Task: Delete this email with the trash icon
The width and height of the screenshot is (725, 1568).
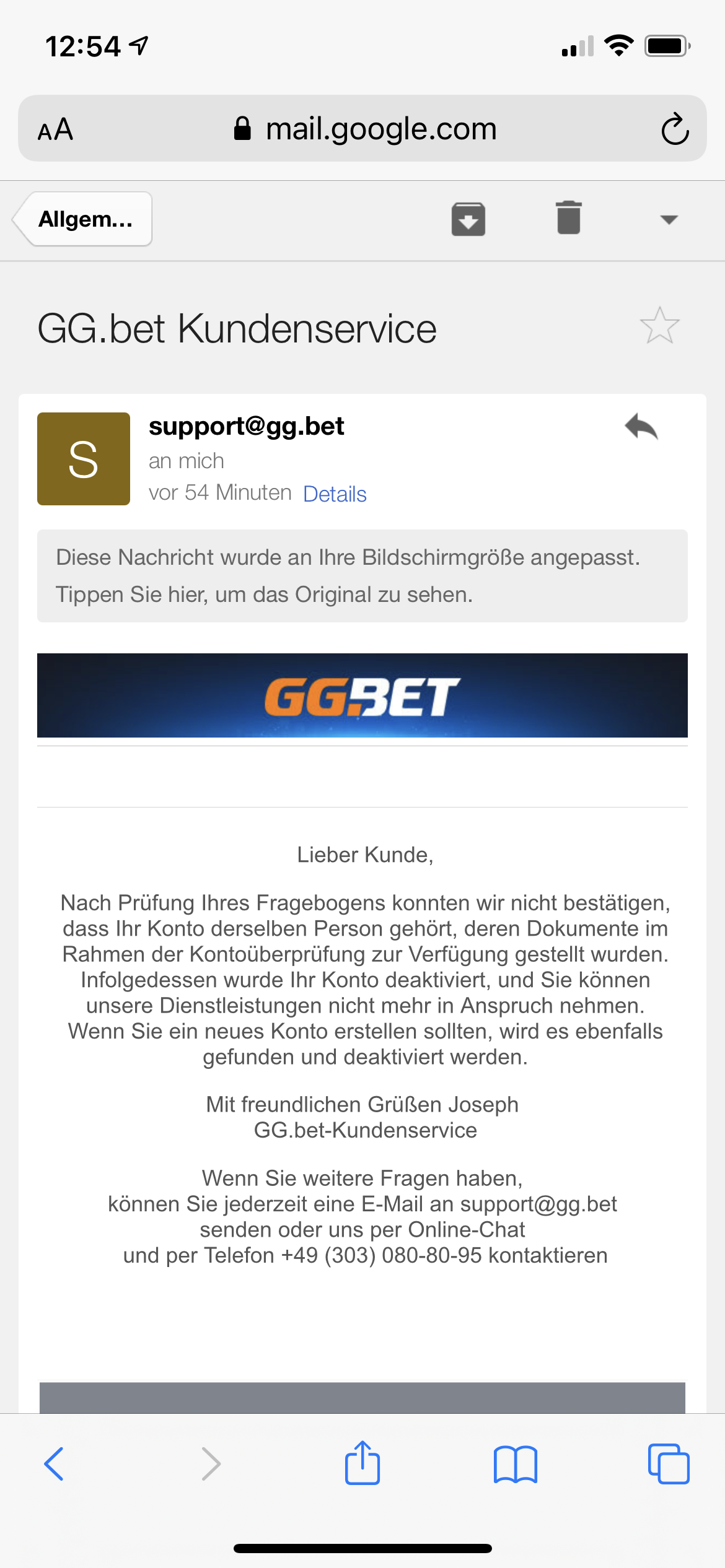Action: point(568,218)
